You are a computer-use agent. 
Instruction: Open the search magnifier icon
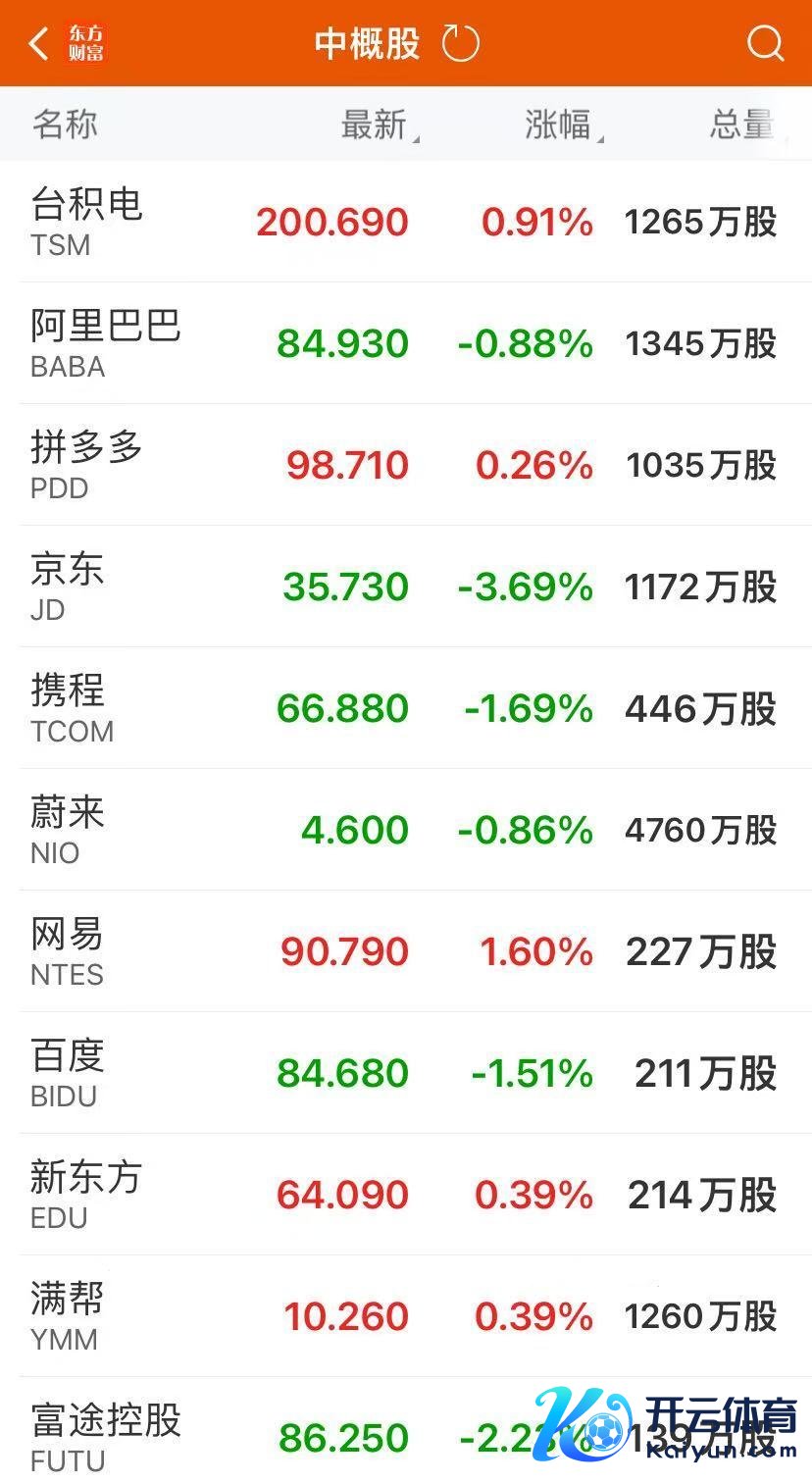coord(764,44)
